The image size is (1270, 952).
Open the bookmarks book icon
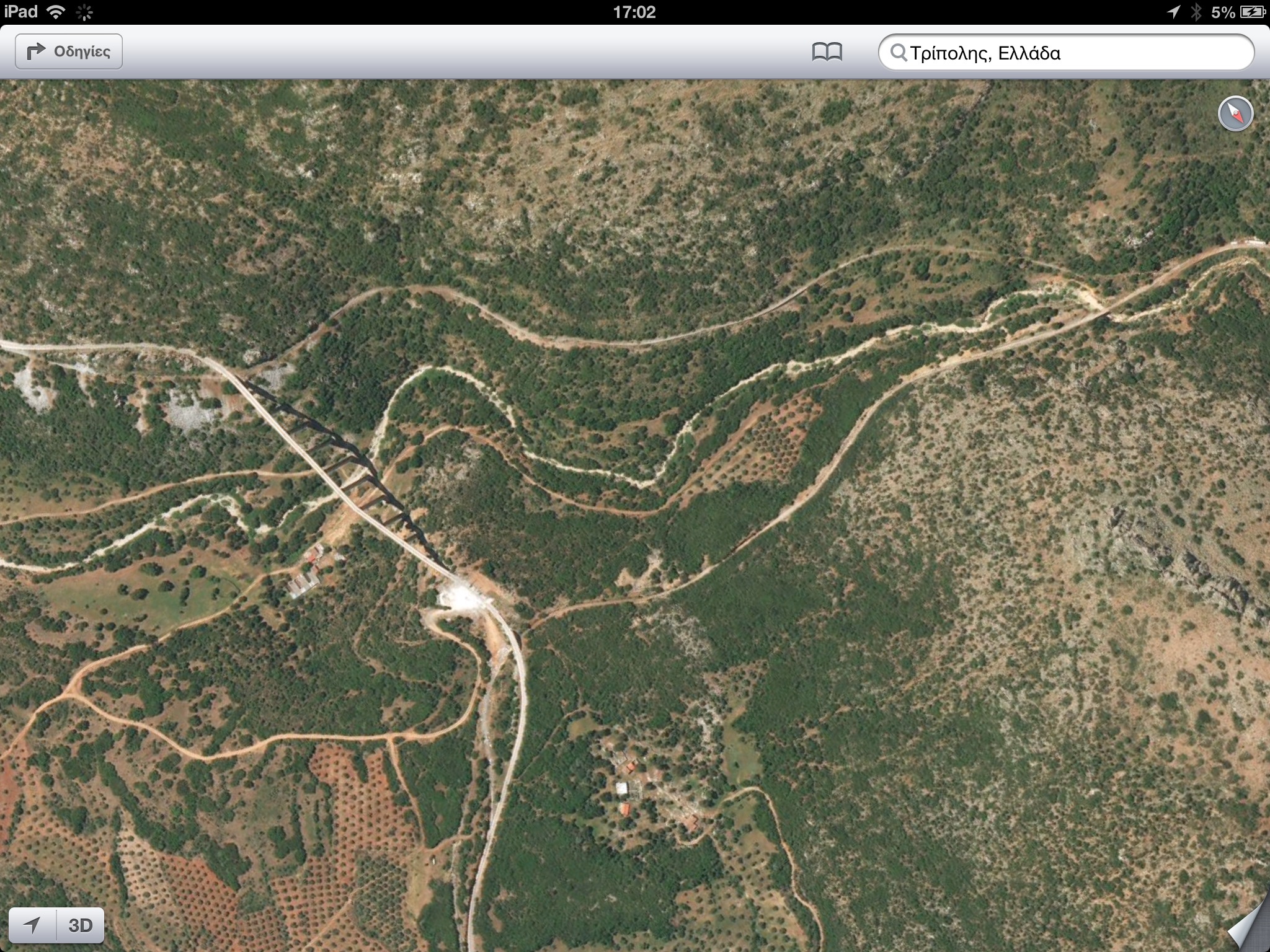[x=827, y=52]
